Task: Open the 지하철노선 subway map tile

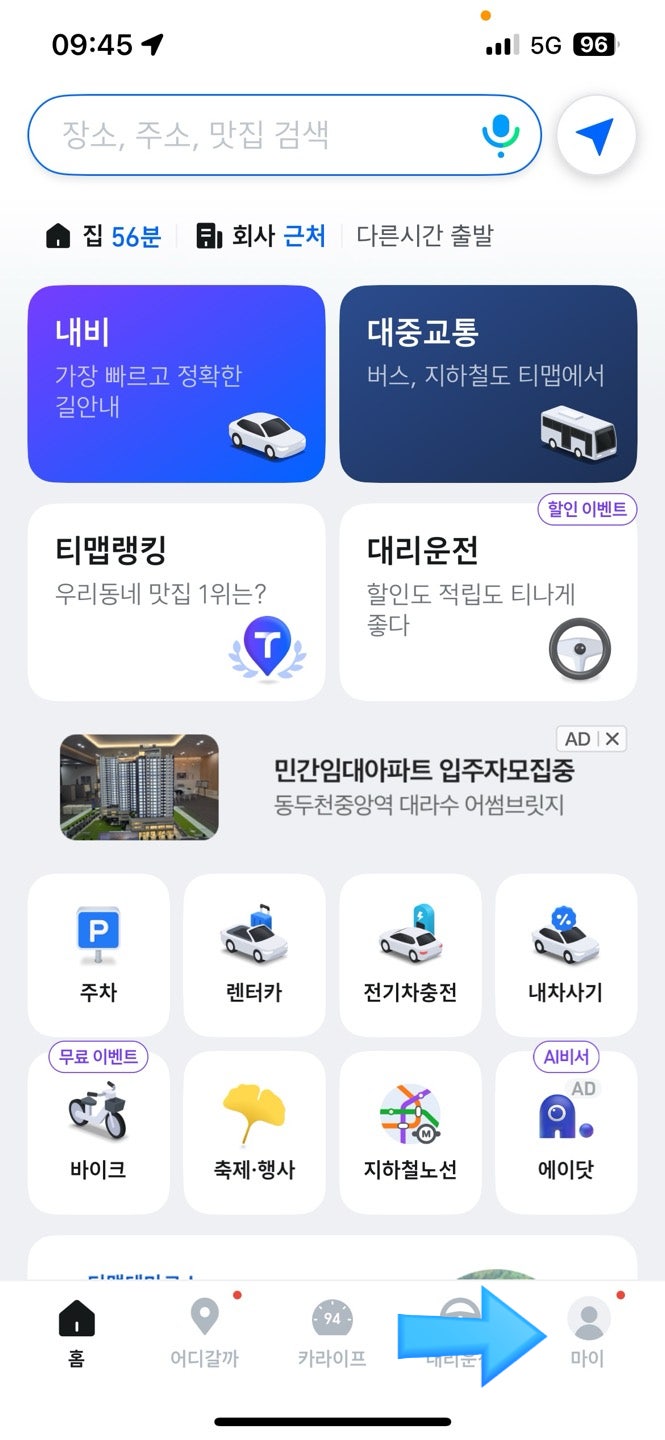Action: pos(410,1132)
